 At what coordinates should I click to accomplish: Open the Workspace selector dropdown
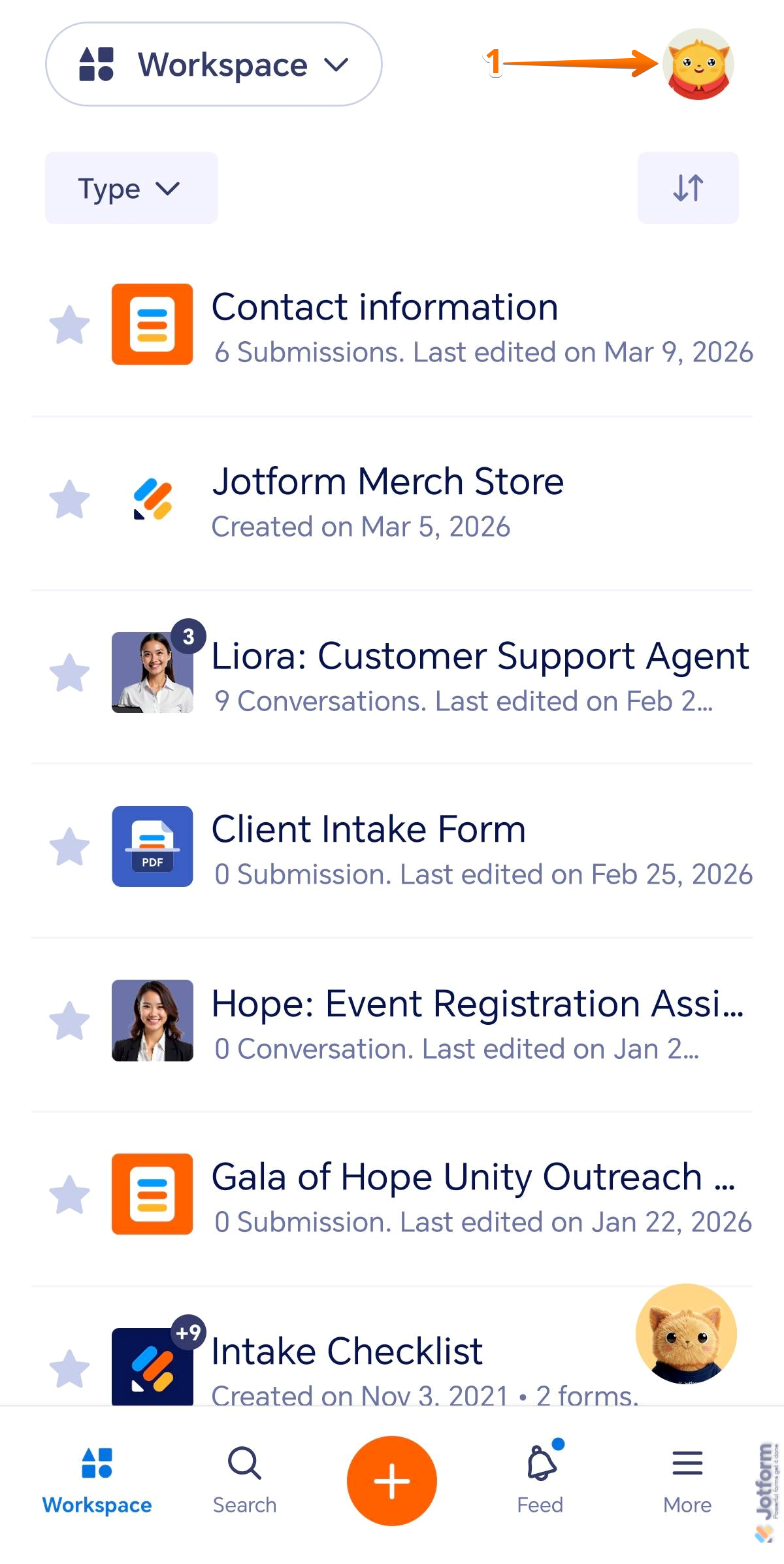pos(214,64)
